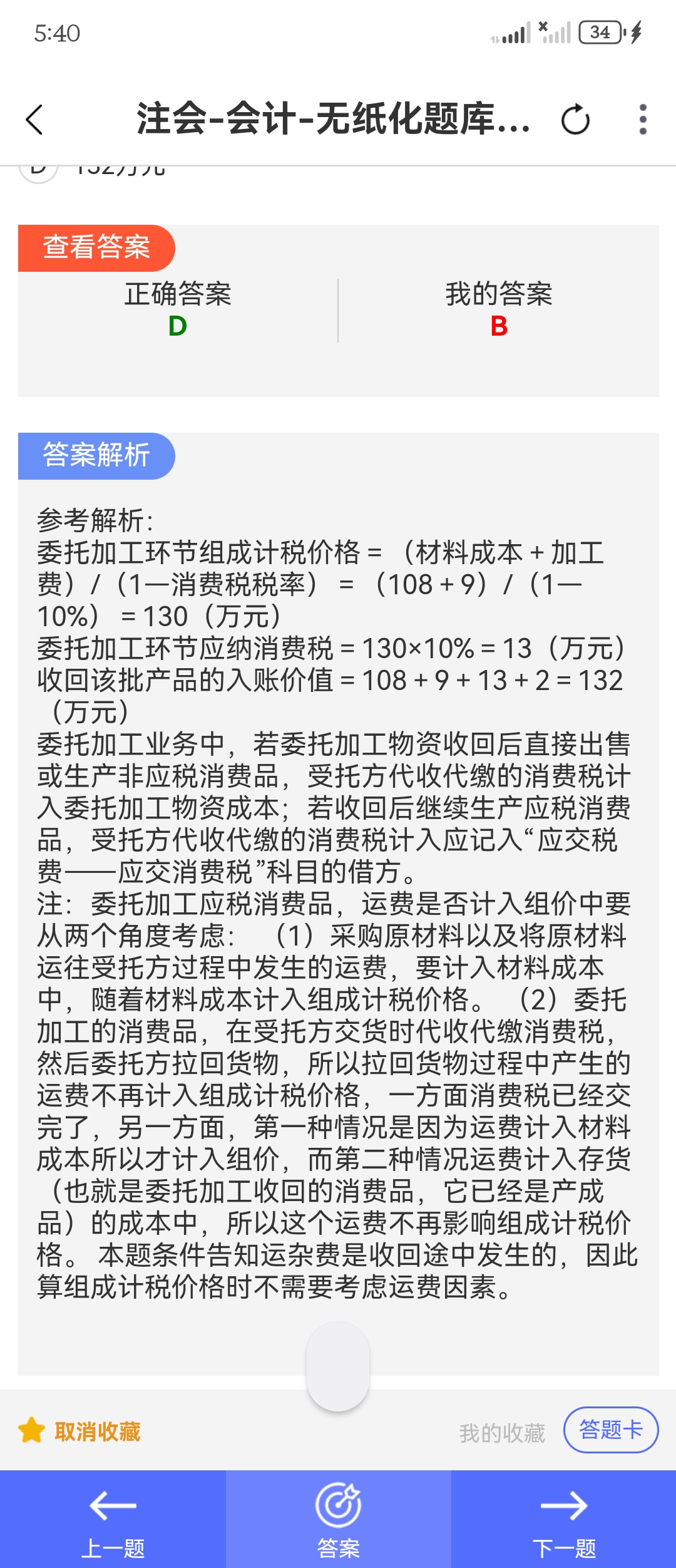This screenshot has width=676, height=1568.
Task: Open 我的收藏 list
Action: [x=502, y=1433]
